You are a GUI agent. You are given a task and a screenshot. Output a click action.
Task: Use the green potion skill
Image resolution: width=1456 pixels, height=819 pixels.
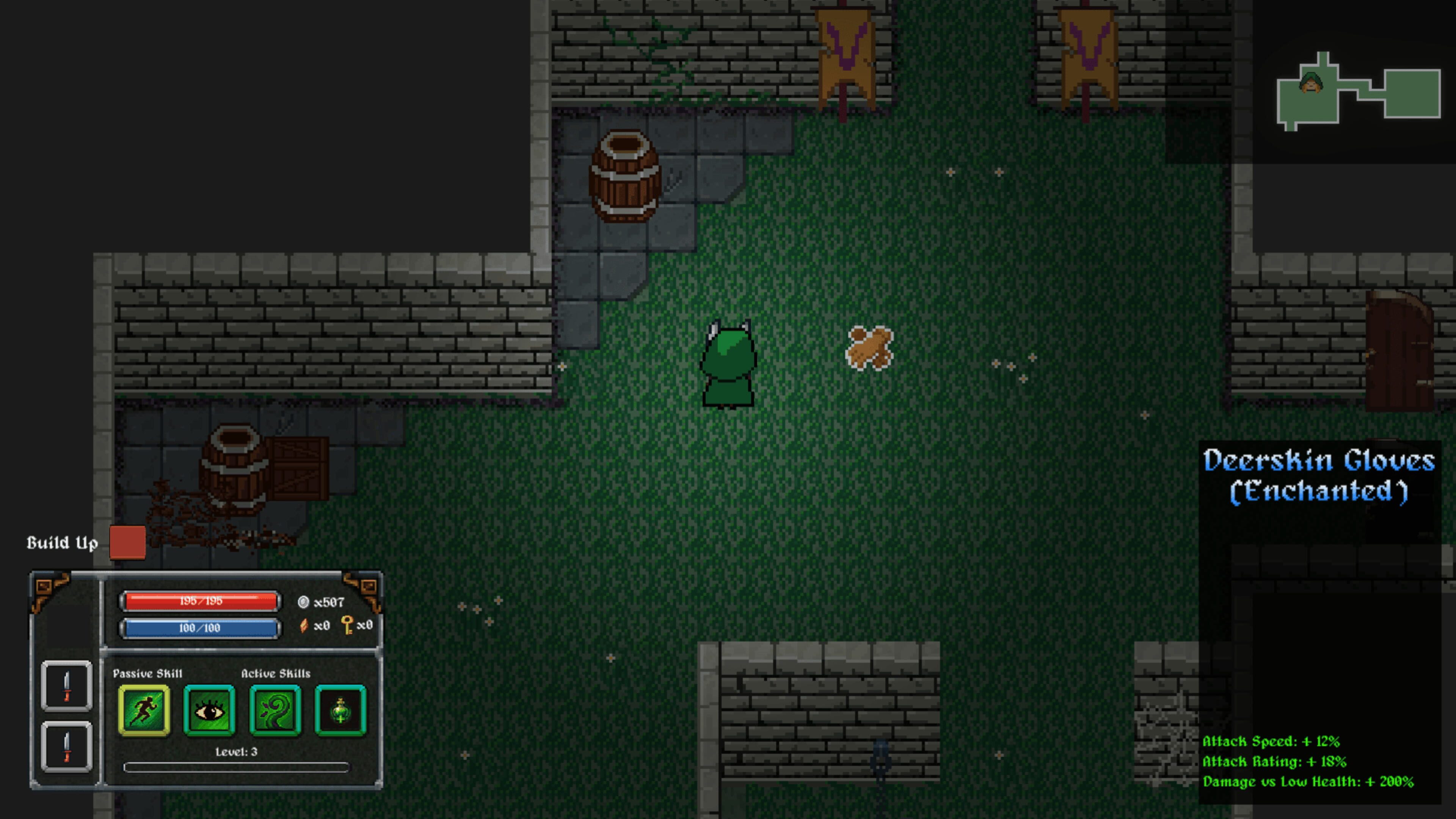(x=340, y=711)
